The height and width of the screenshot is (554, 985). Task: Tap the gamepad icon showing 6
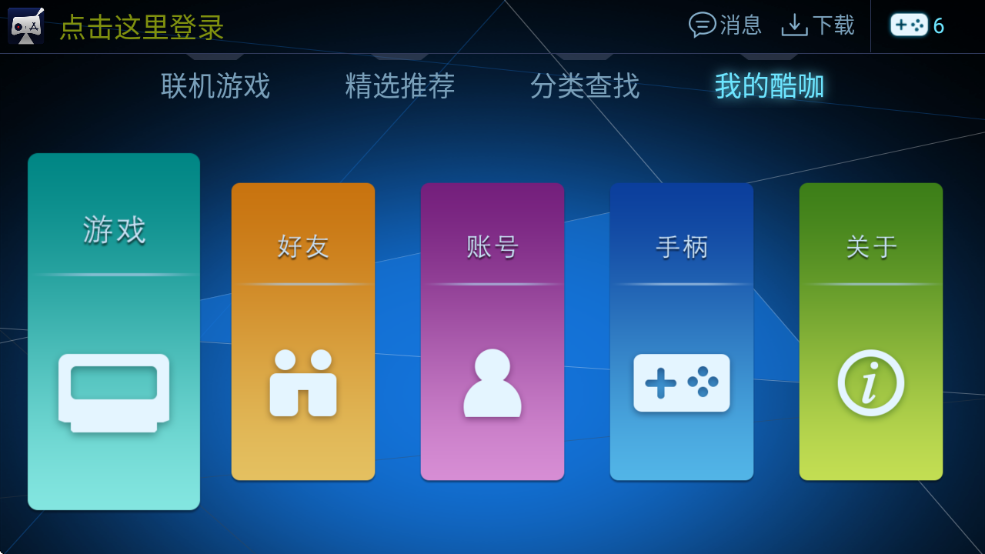tap(916, 26)
